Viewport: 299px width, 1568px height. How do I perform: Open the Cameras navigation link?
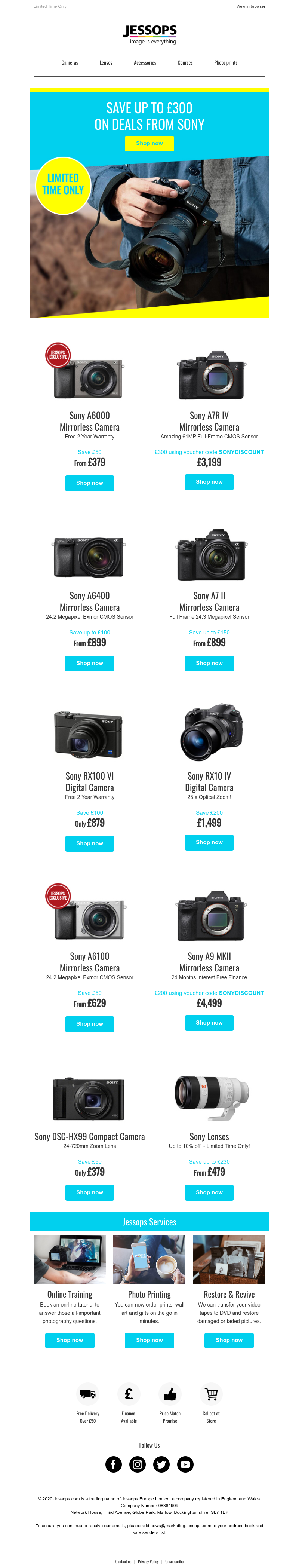pyautogui.click(x=69, y=63)
